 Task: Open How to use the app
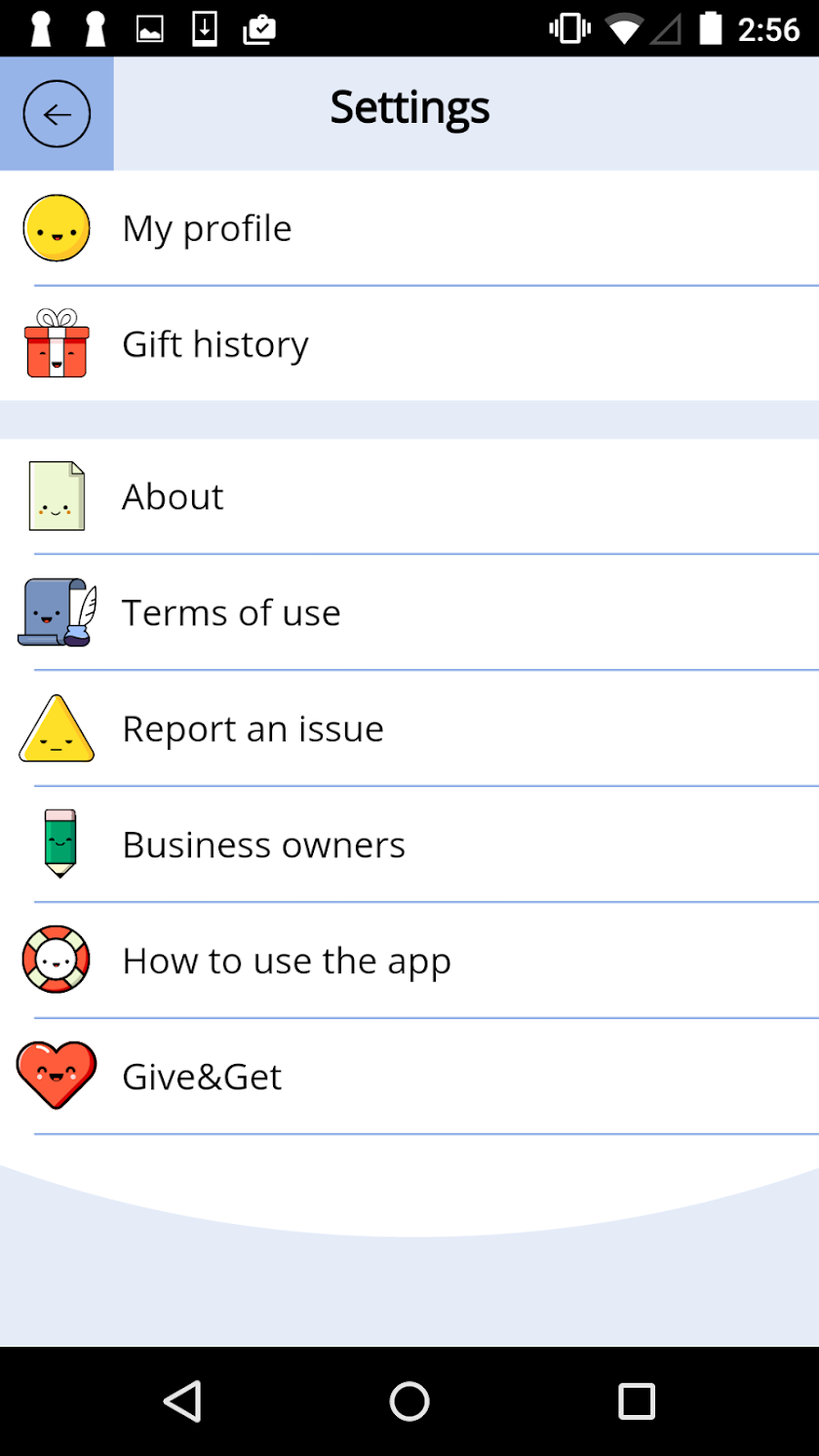coord(409,961)
